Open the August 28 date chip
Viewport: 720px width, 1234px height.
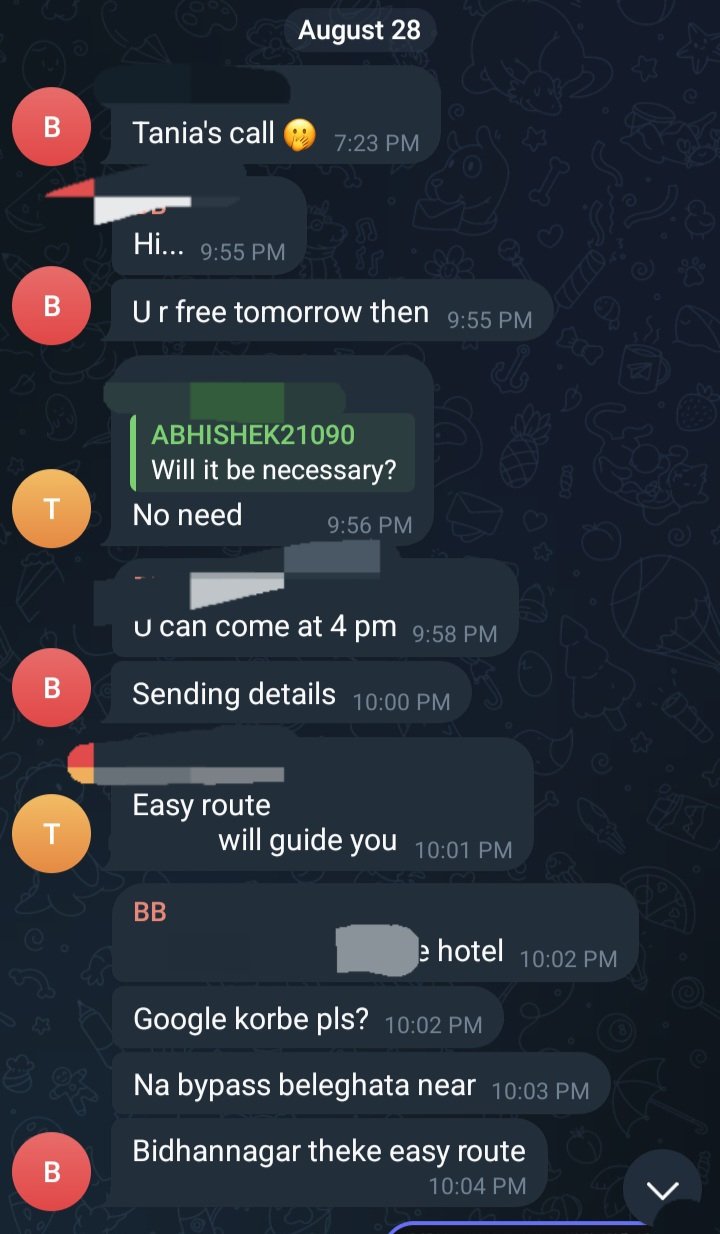pos(360,30)
